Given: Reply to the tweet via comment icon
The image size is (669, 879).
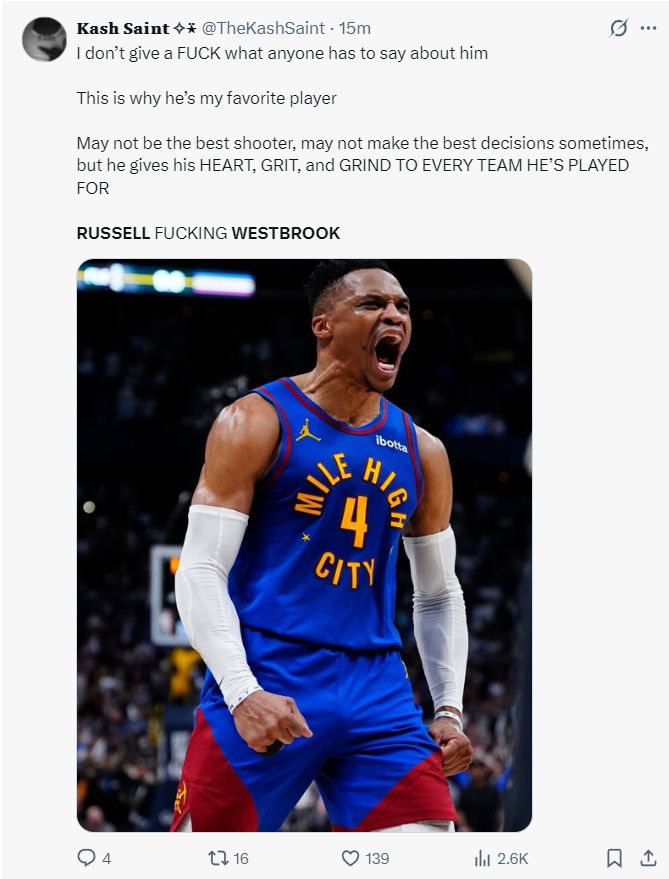Looking at the screenshot, I should click(87, 858).
